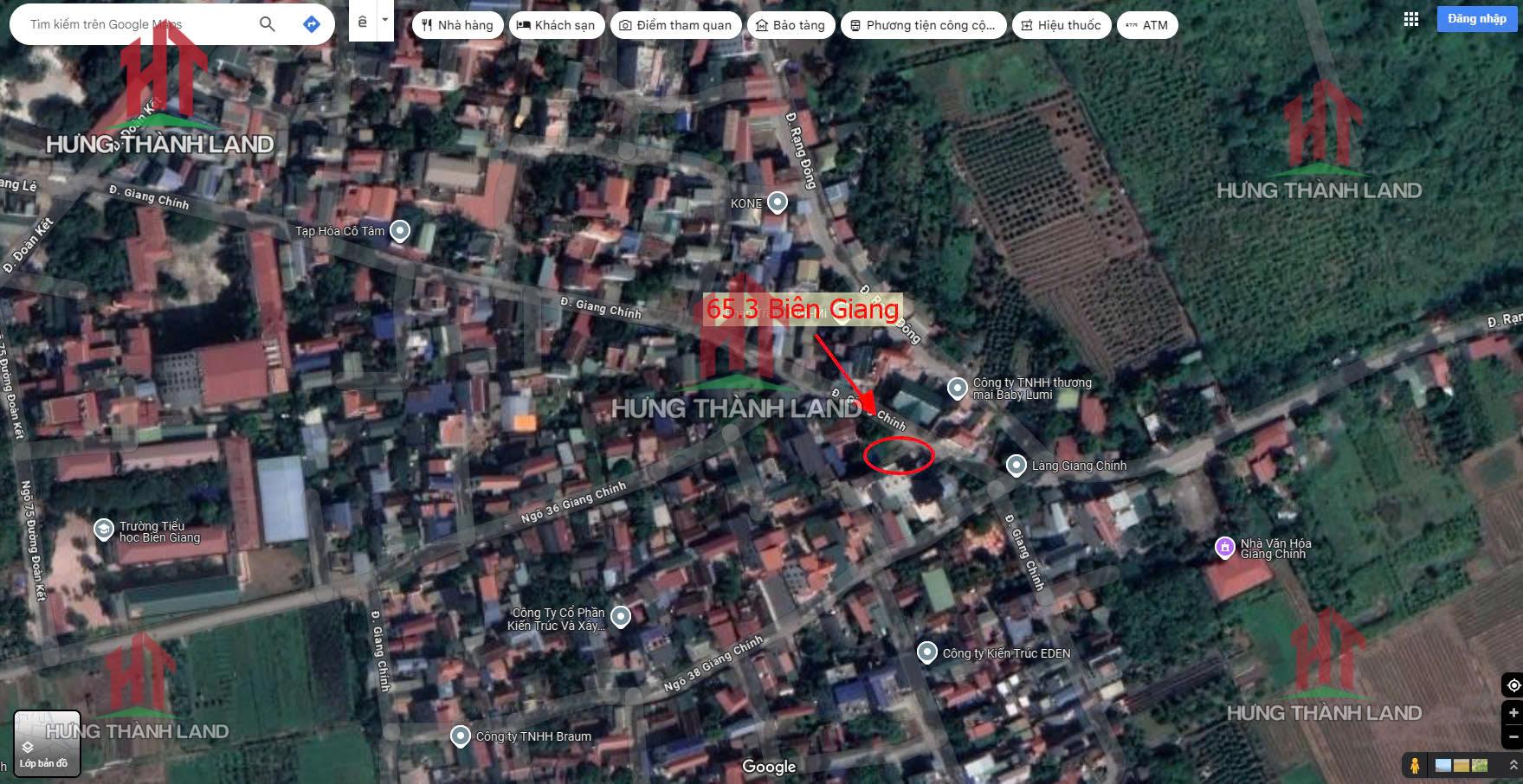Filter by Khách sạn
The image size is (1523, 784).
pos(556,25)
